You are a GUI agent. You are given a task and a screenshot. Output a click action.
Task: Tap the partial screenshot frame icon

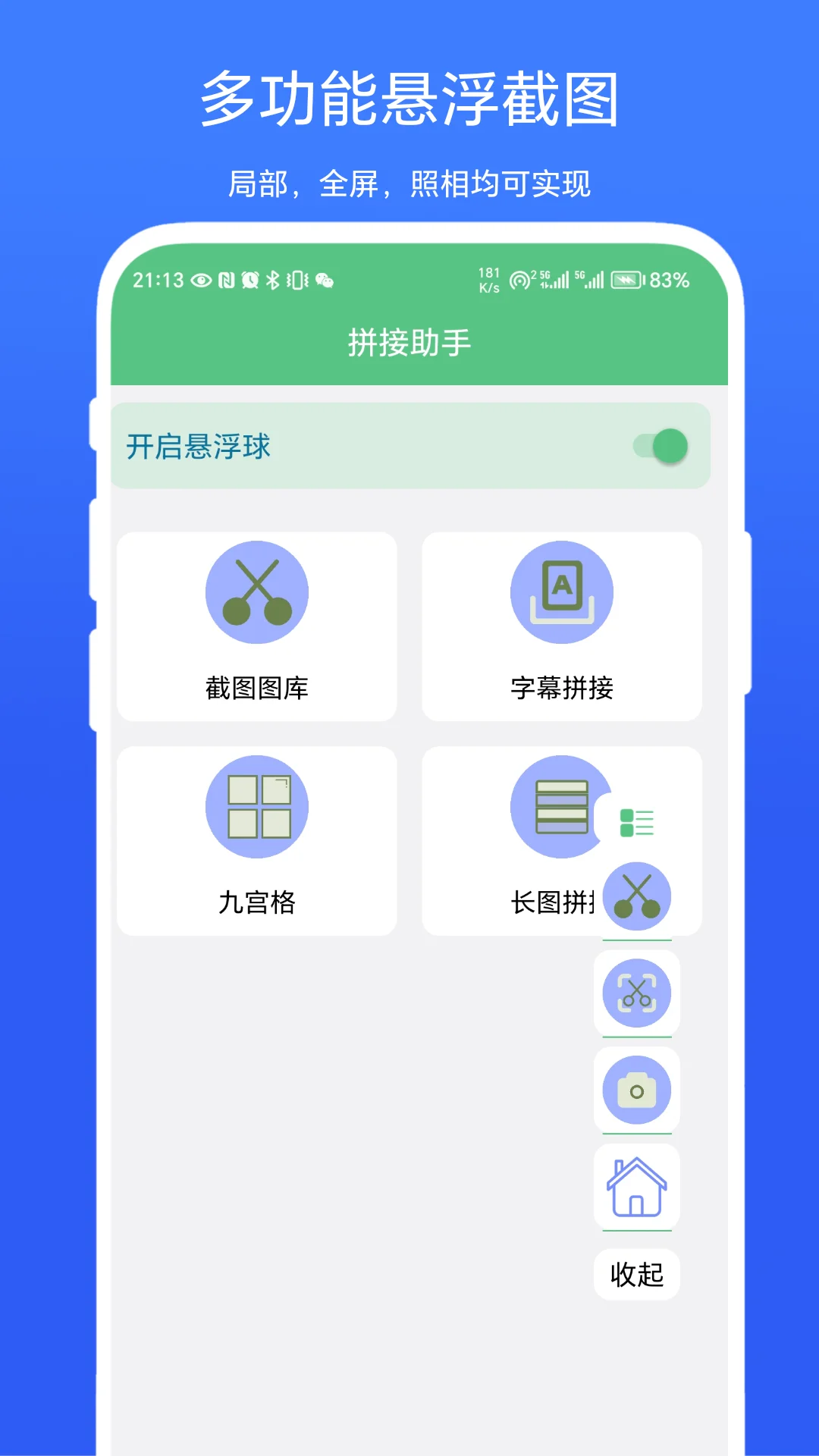pos(637,993)
